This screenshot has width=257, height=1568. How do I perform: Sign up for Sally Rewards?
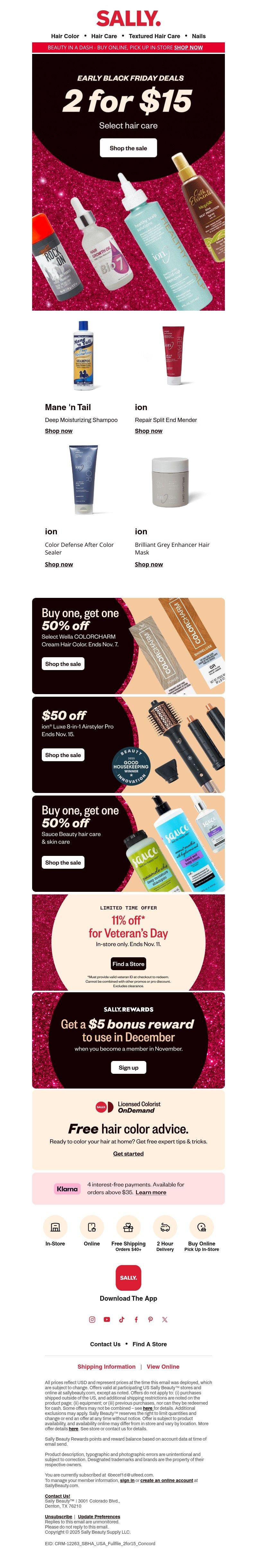pyautogui.click(x=128, y=1067)
